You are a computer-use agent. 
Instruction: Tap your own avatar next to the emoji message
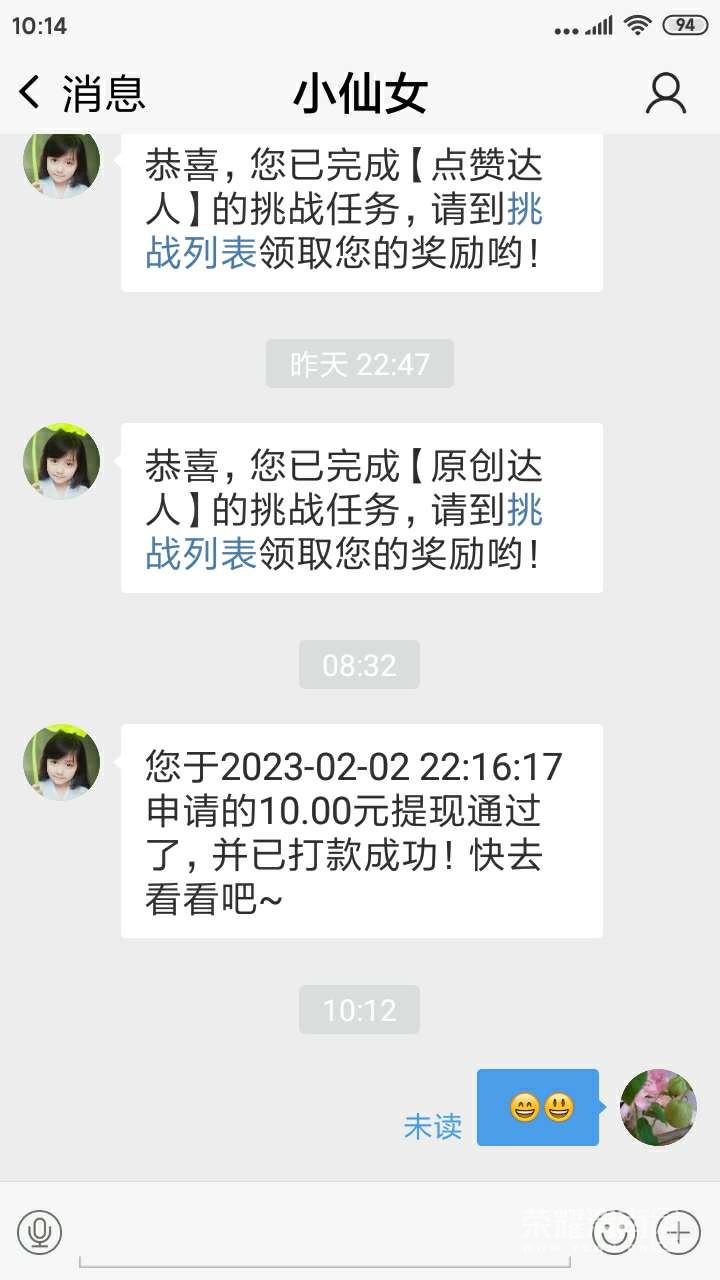pos(658,1107)
